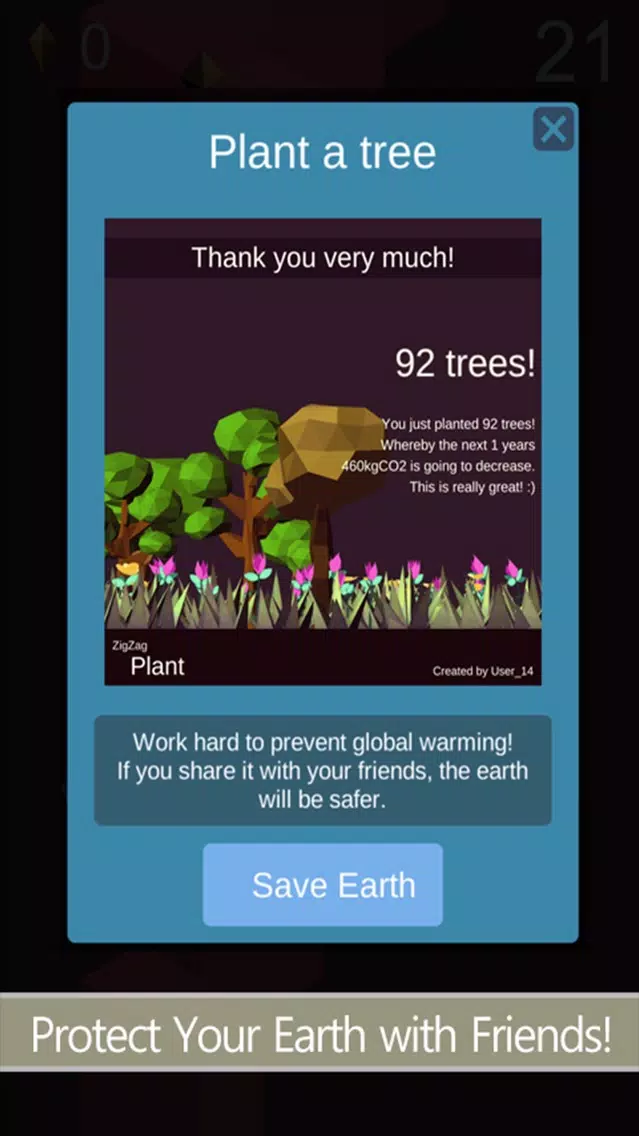Tap the Save Earth button

pos(323,885)
